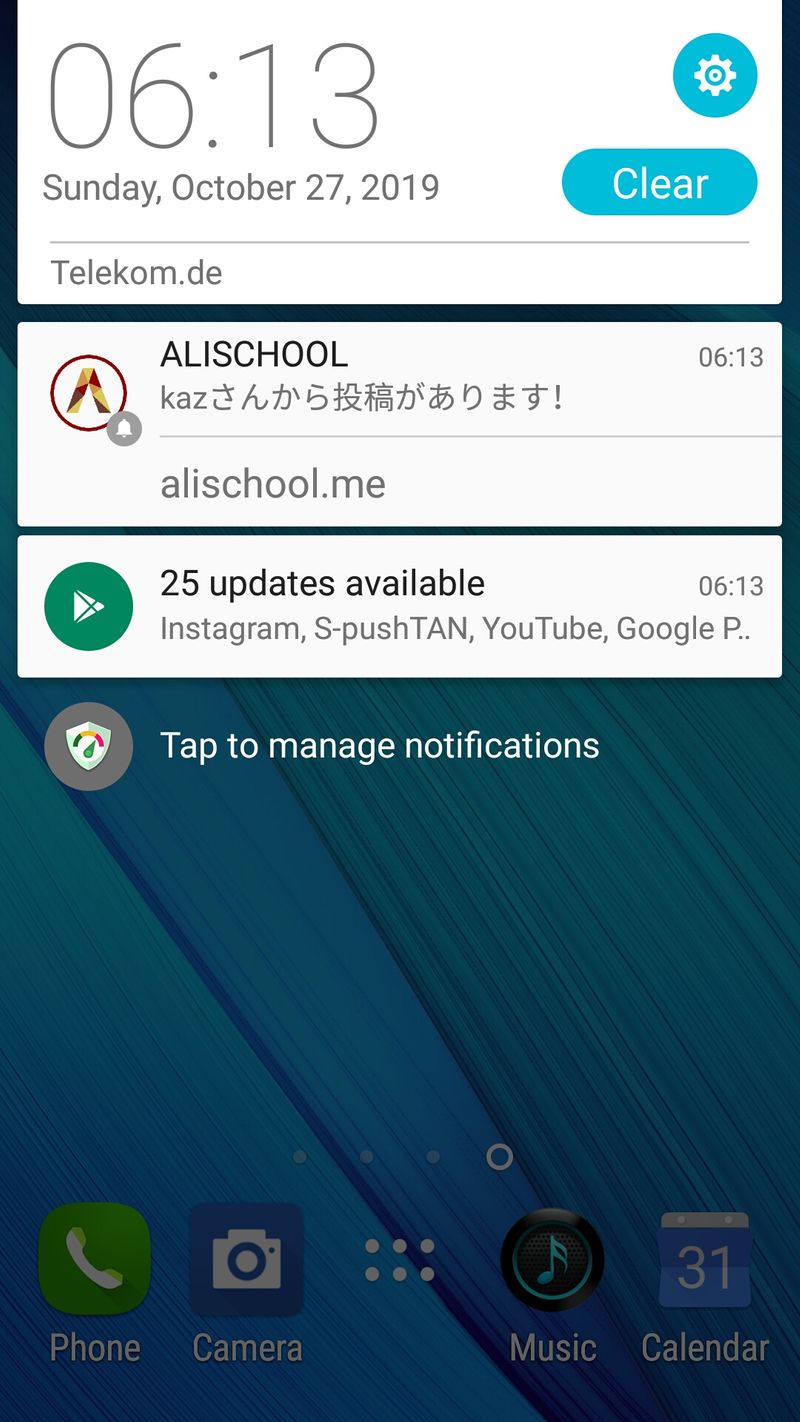Open the app drawer grid
The image size is (800, 1422).
[x=400, y=1260]
